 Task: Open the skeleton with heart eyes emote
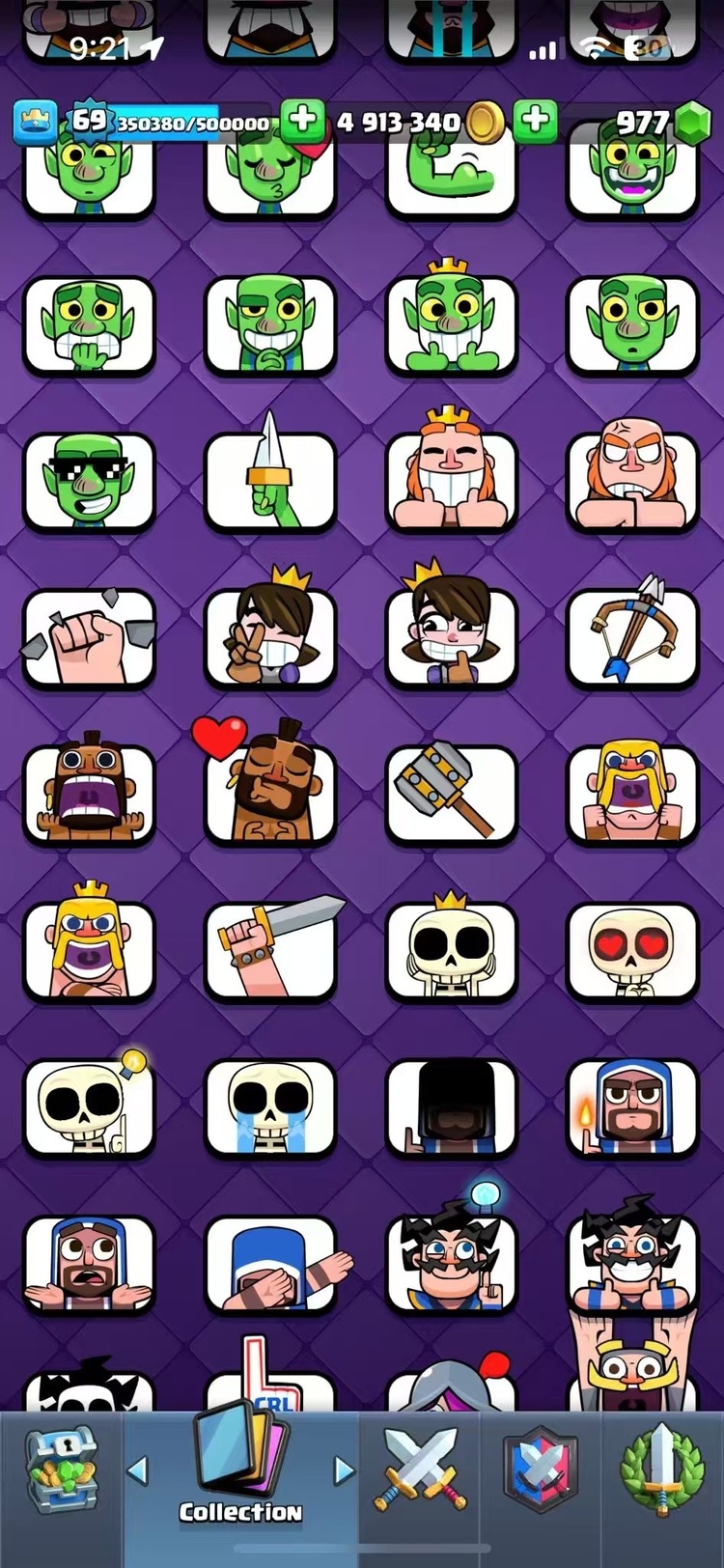[632, 951]
